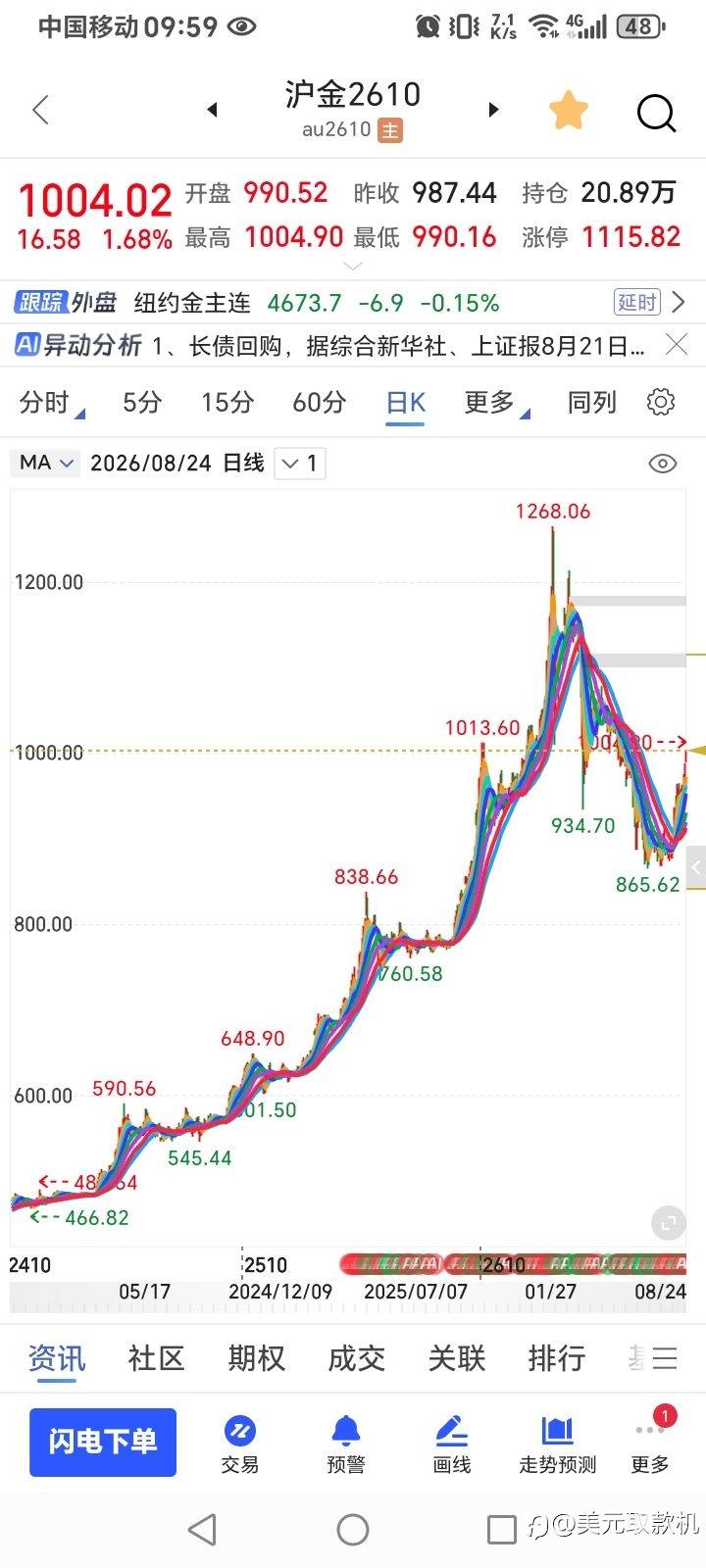
Task: Tap the 闪电下单 button
Action: pos(103,1442)
